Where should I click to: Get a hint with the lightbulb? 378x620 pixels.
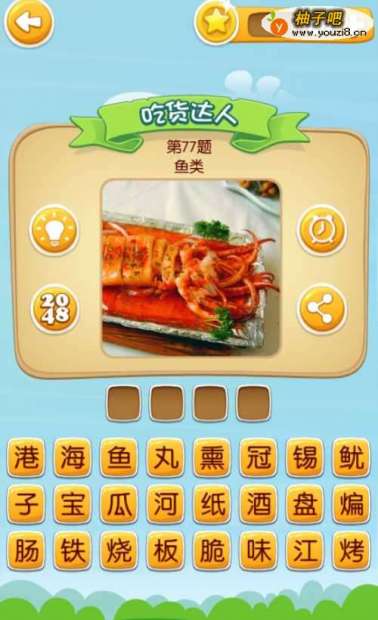(54, 230)
